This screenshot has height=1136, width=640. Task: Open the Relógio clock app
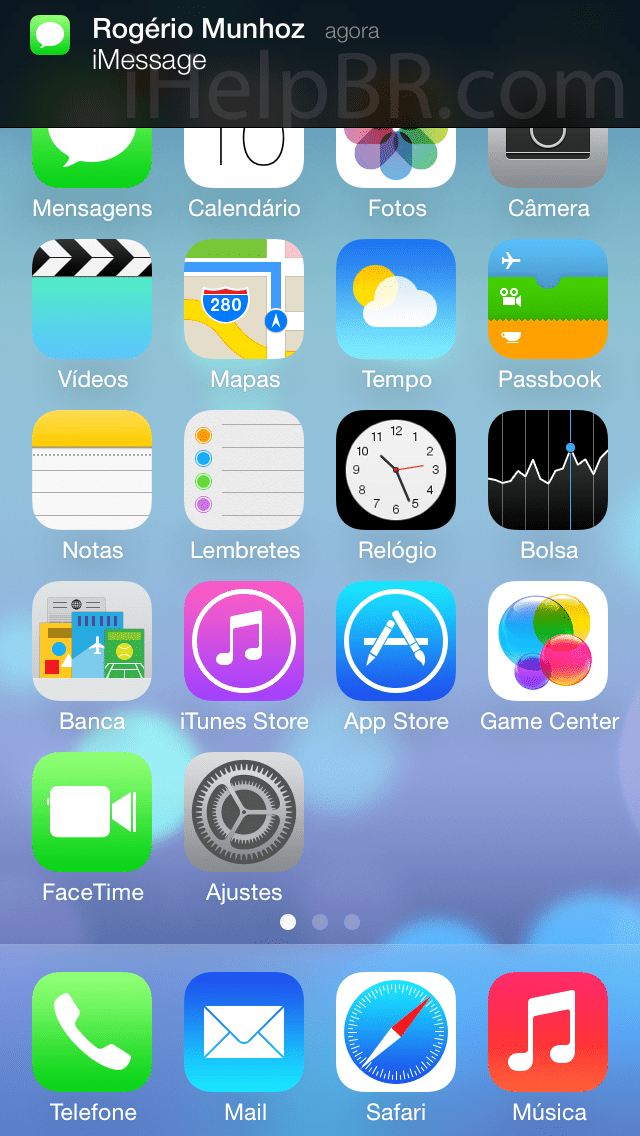(396, 470)
